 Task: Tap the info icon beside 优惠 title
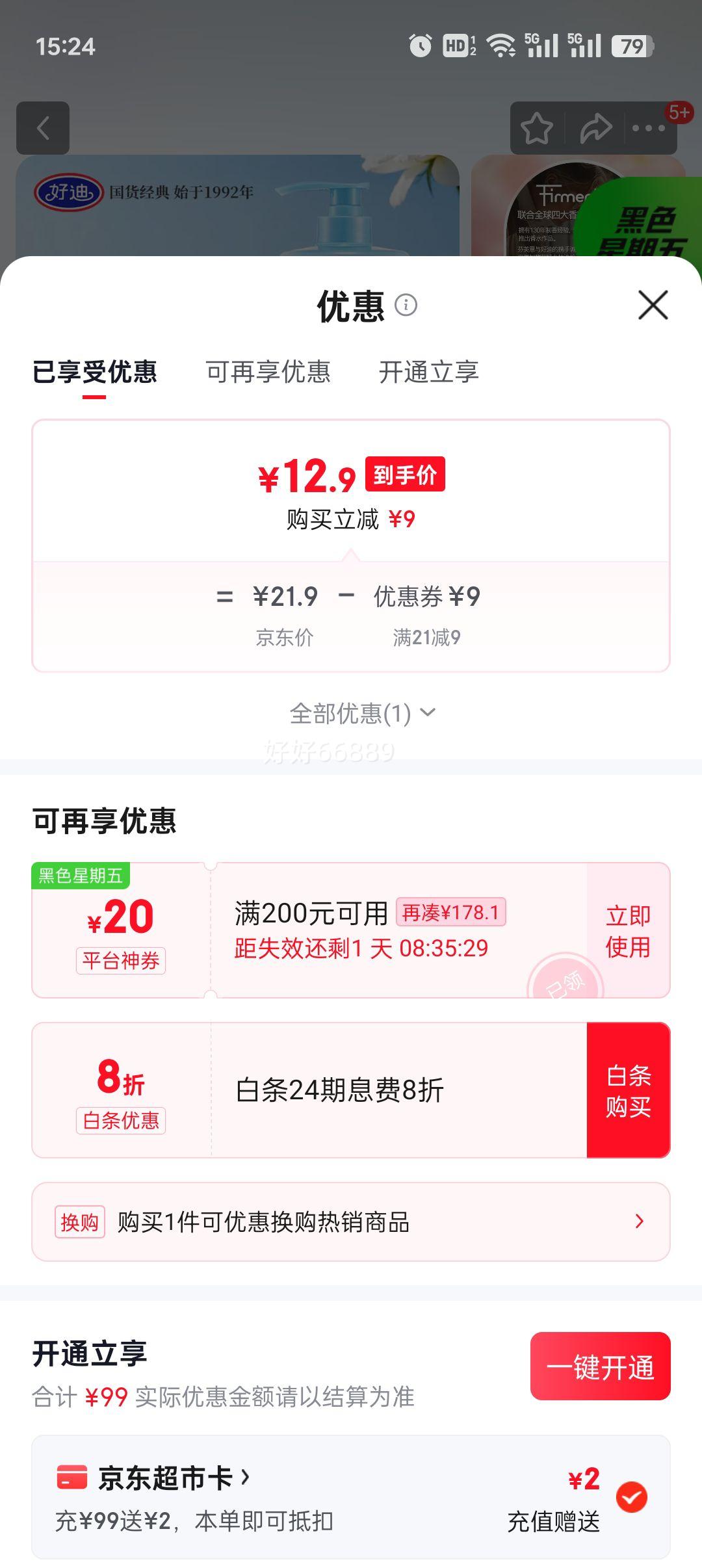click(406, 306)
